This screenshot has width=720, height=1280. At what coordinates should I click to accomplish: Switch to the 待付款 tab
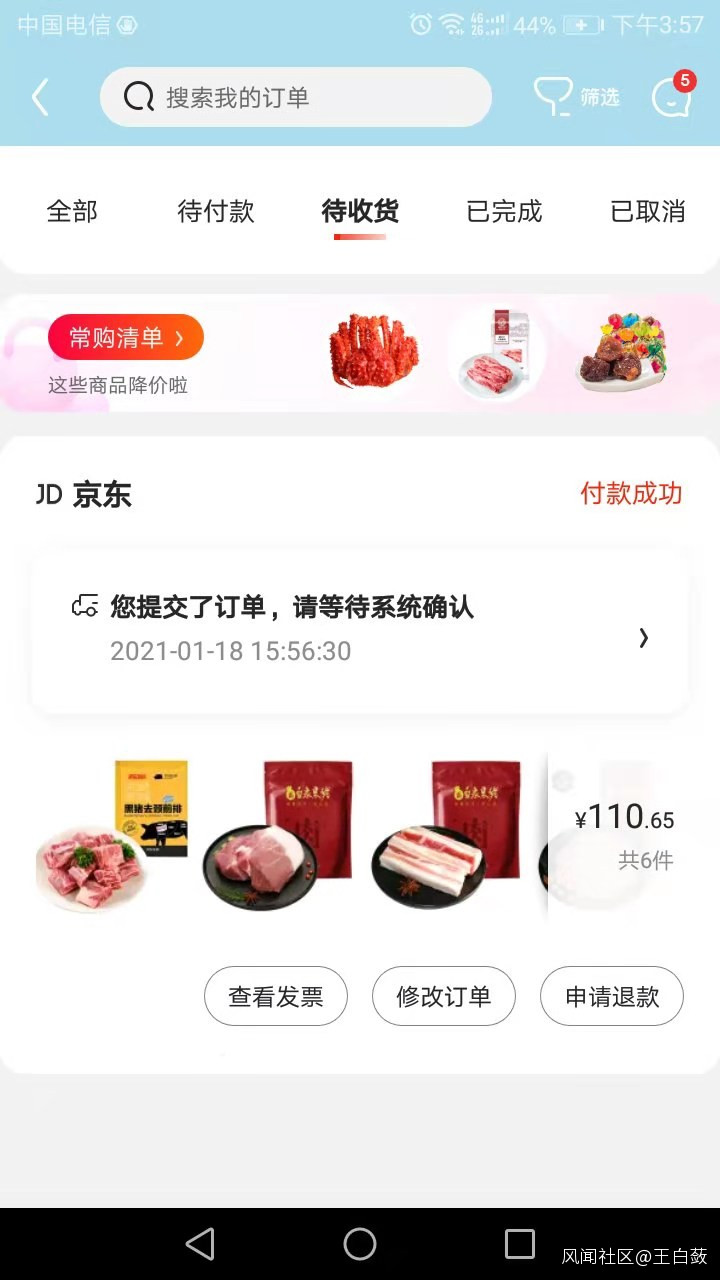coord(216,212)
